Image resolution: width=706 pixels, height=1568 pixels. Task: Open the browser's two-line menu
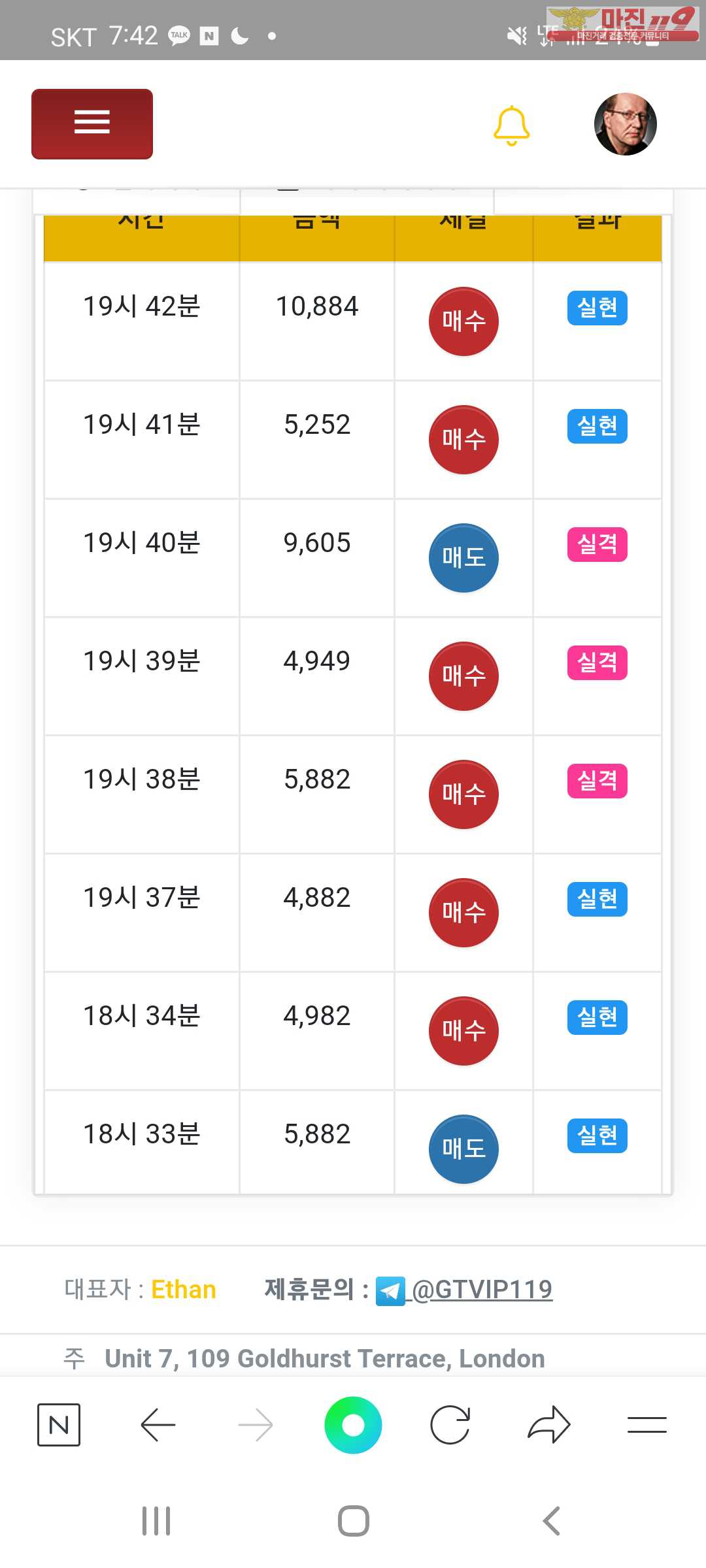click(x=647, y=1424)
